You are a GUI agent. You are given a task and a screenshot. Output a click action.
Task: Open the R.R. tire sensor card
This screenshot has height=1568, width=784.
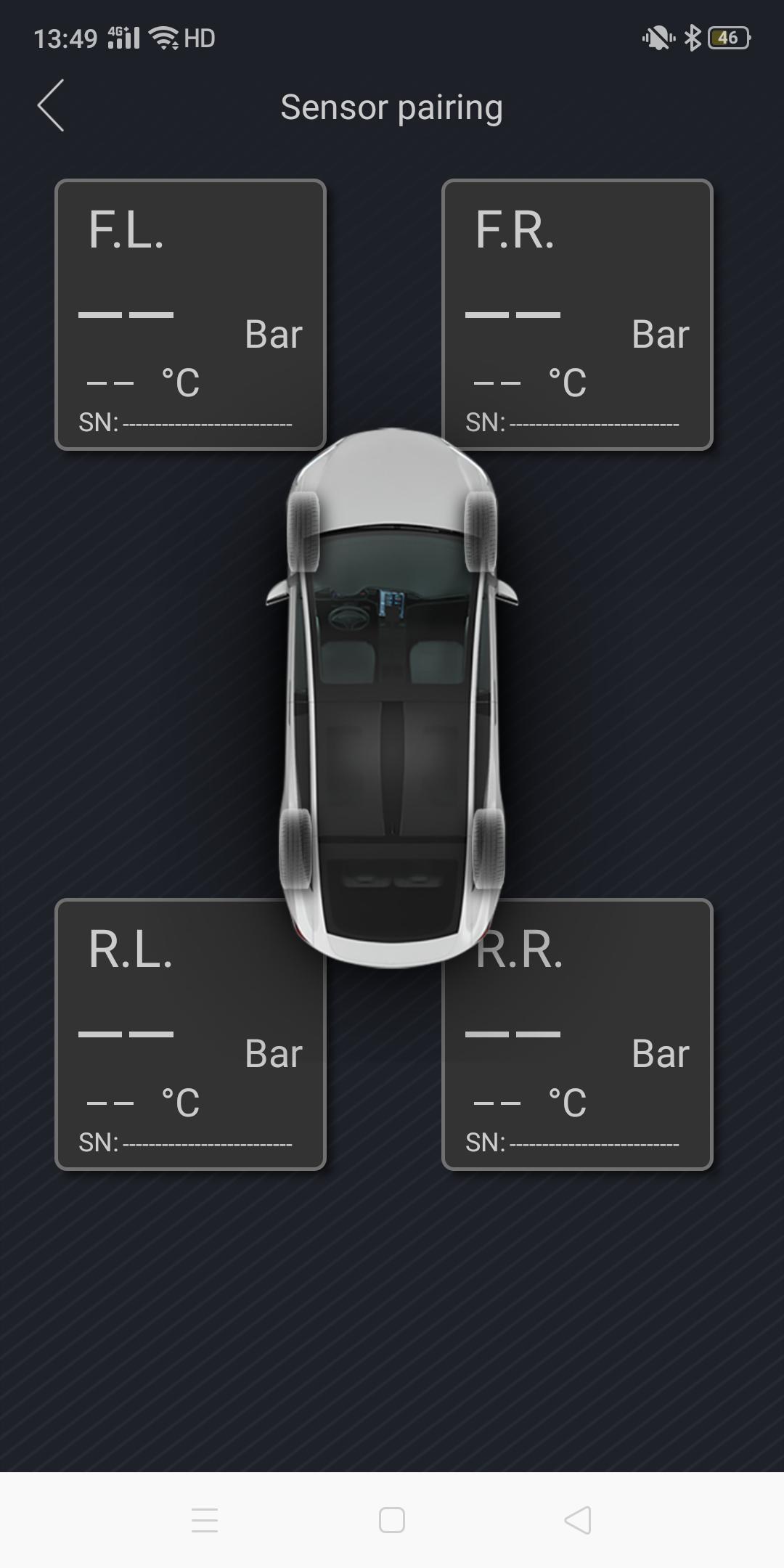tap(577, 1034)
